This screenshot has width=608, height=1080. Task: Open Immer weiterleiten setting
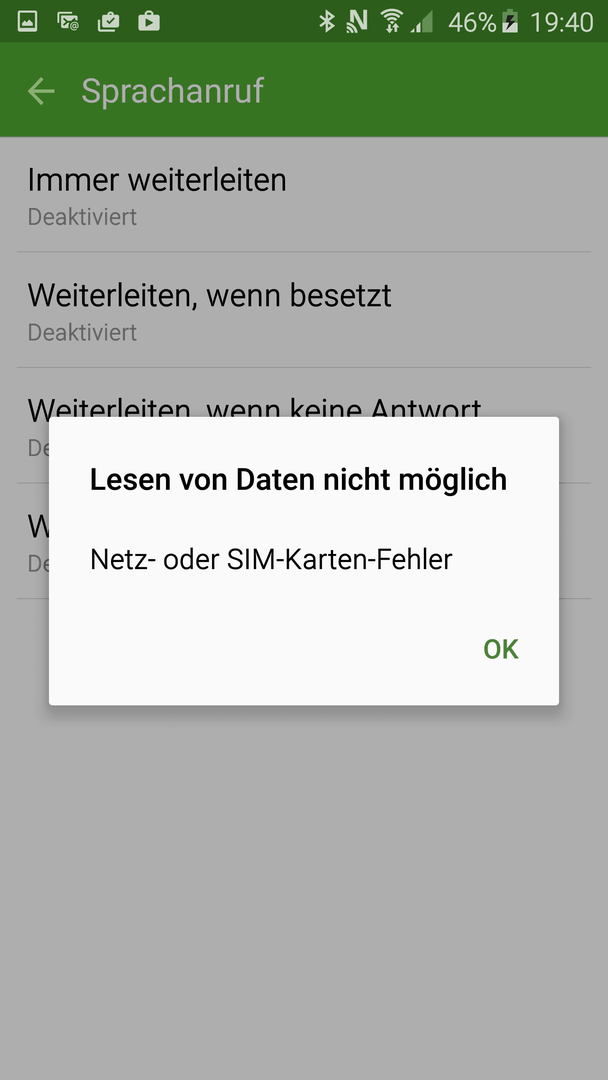pyautogui.click(x=157, y=194)
